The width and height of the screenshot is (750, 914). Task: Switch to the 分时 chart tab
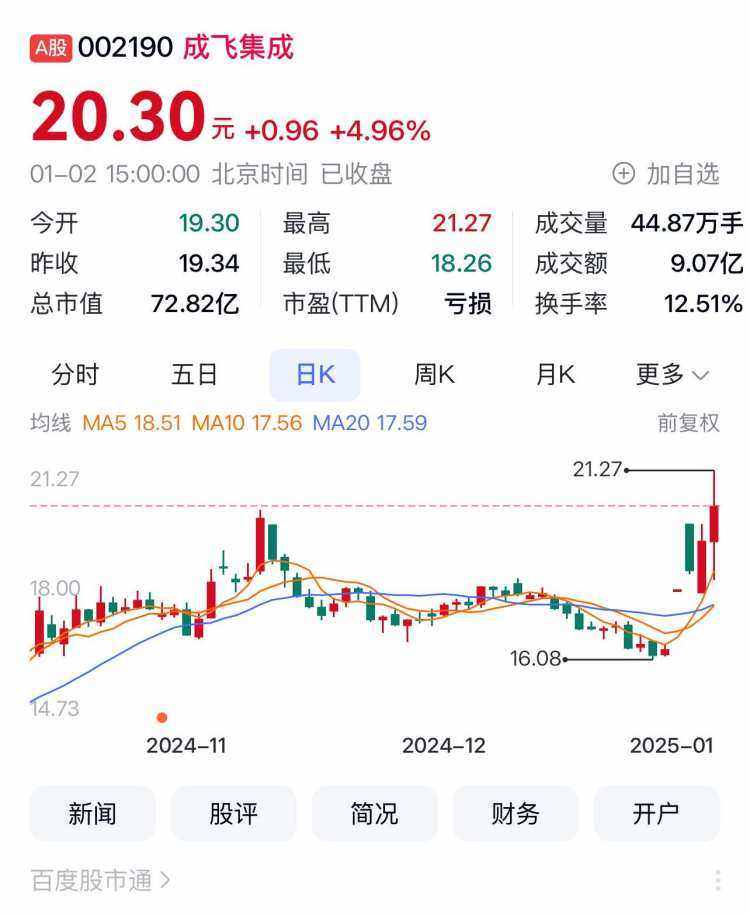75,375
